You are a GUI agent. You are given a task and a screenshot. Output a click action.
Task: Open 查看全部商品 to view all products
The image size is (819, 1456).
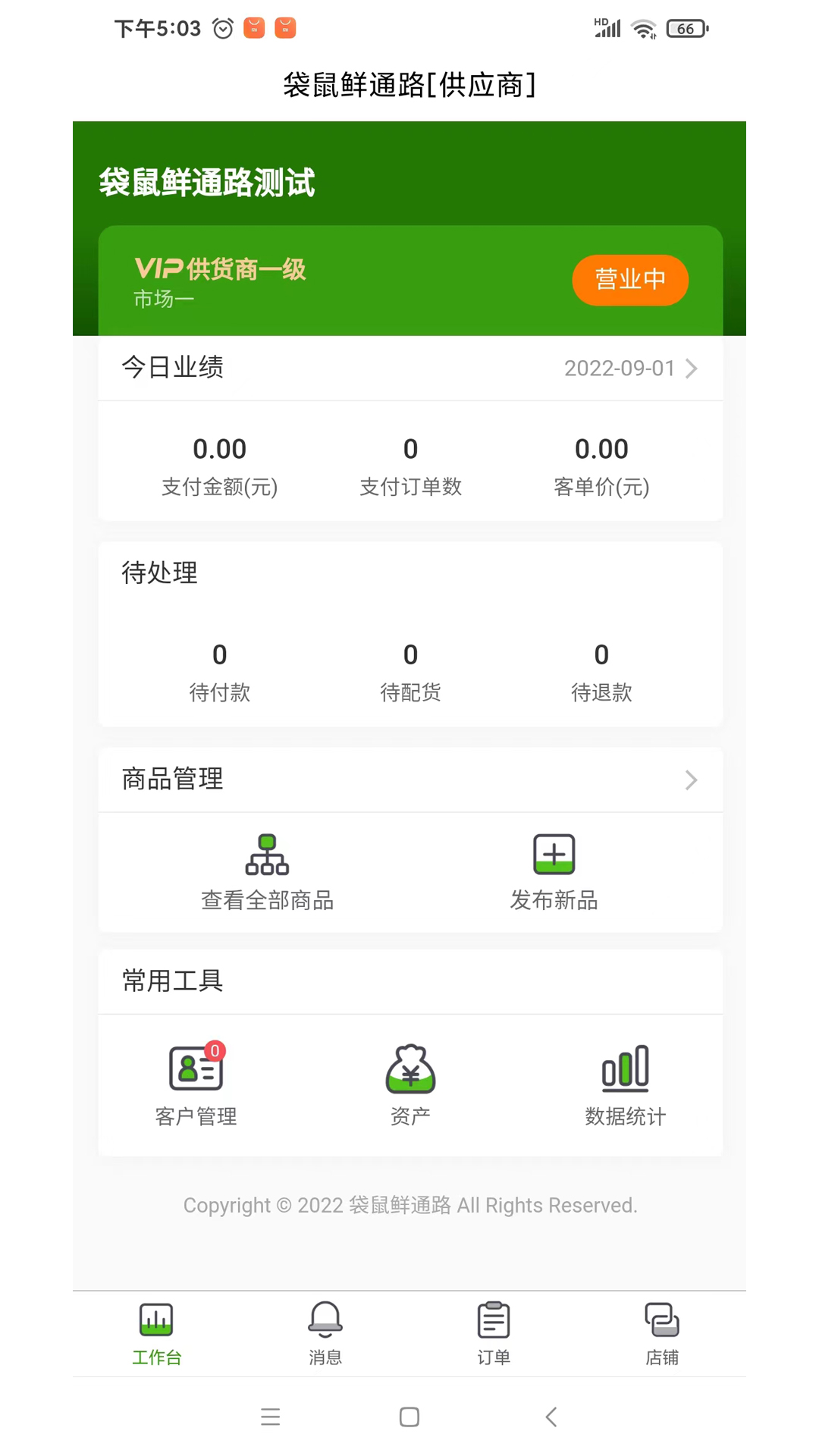click(x=266, y=872)
